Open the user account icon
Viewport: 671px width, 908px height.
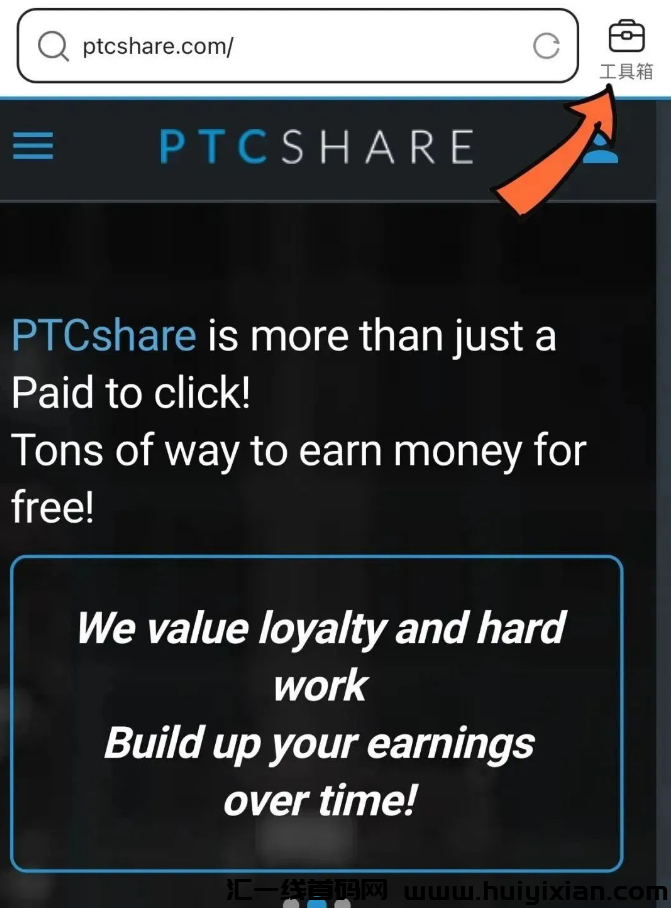pyautogui.click(x=603, y=152)
